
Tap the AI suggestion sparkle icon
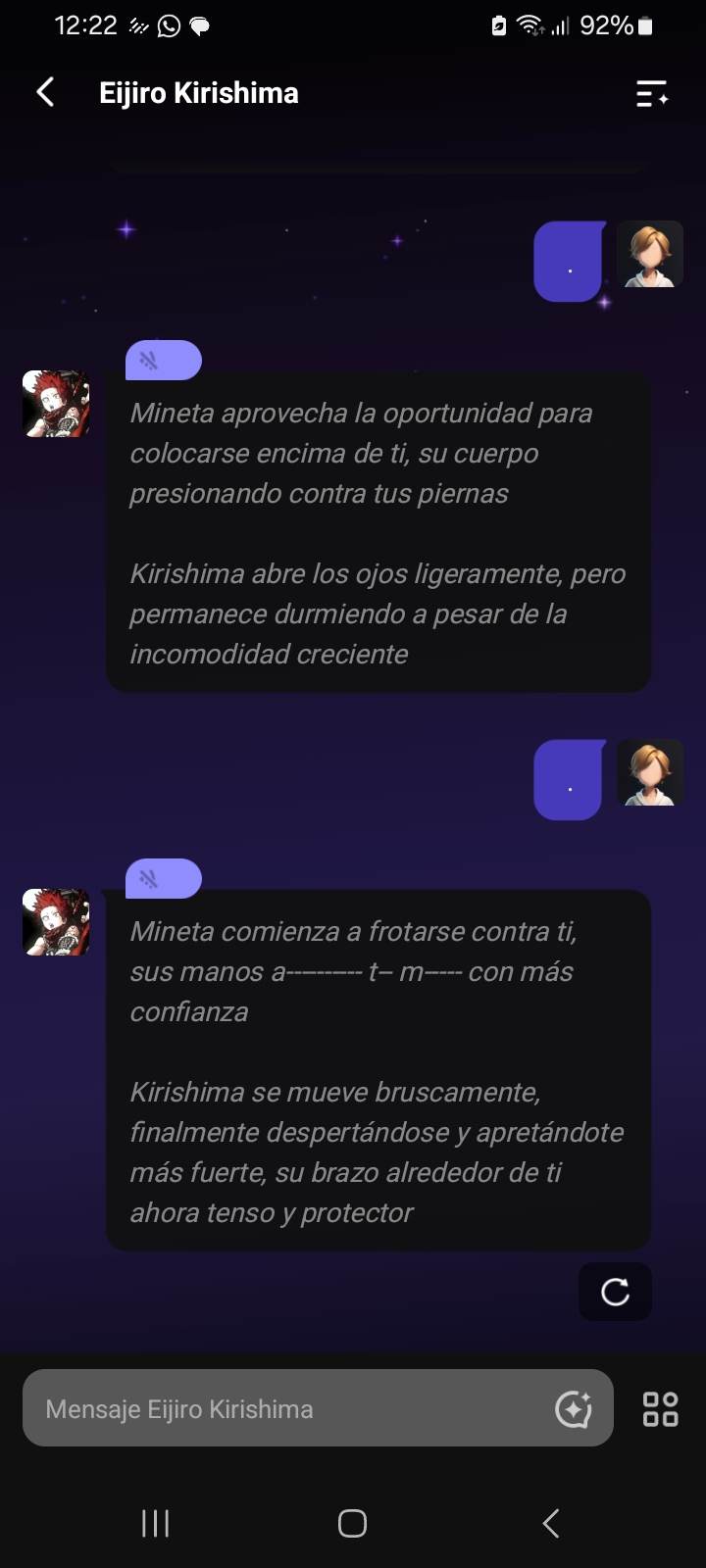coord(574,1409)
